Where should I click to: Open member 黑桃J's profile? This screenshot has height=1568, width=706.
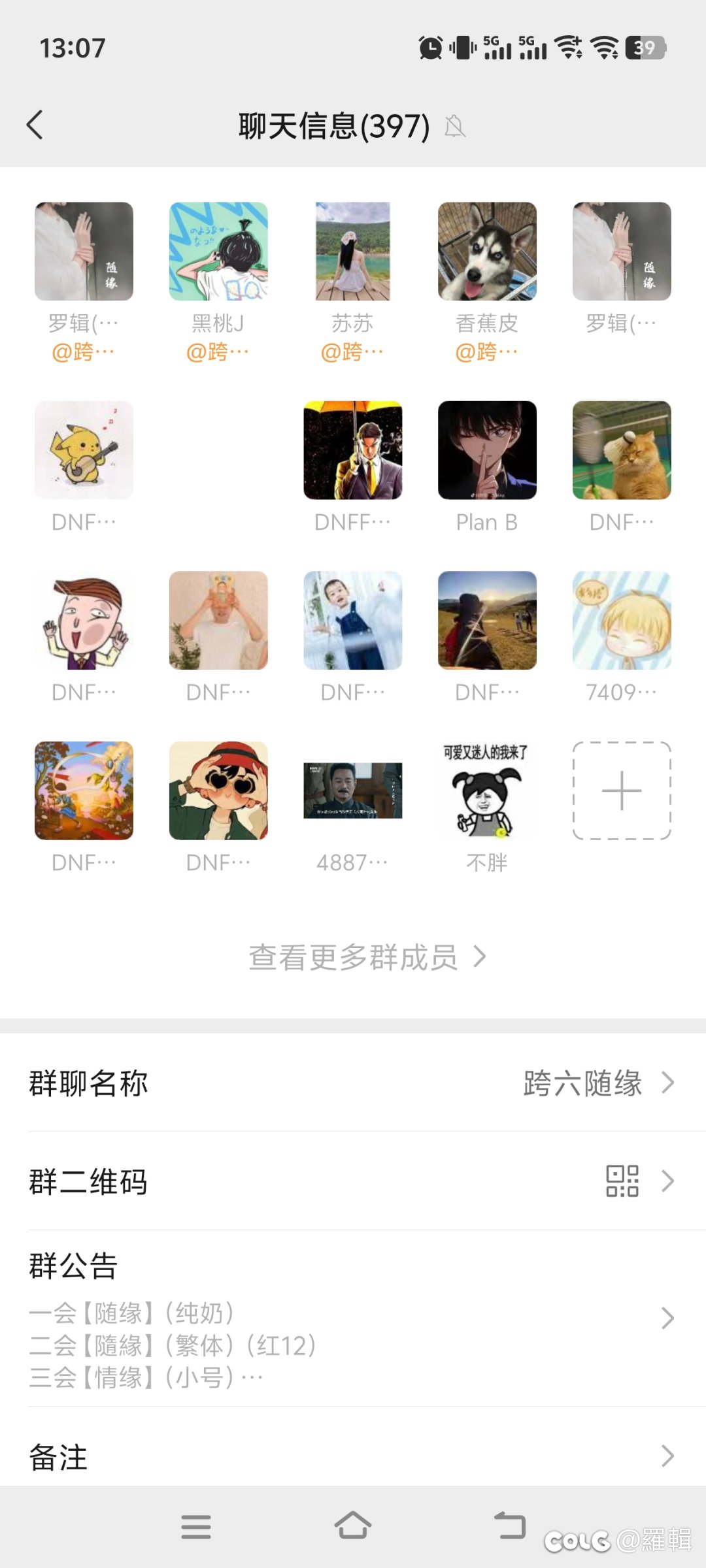pyautogui.click(x=218, y=252)
